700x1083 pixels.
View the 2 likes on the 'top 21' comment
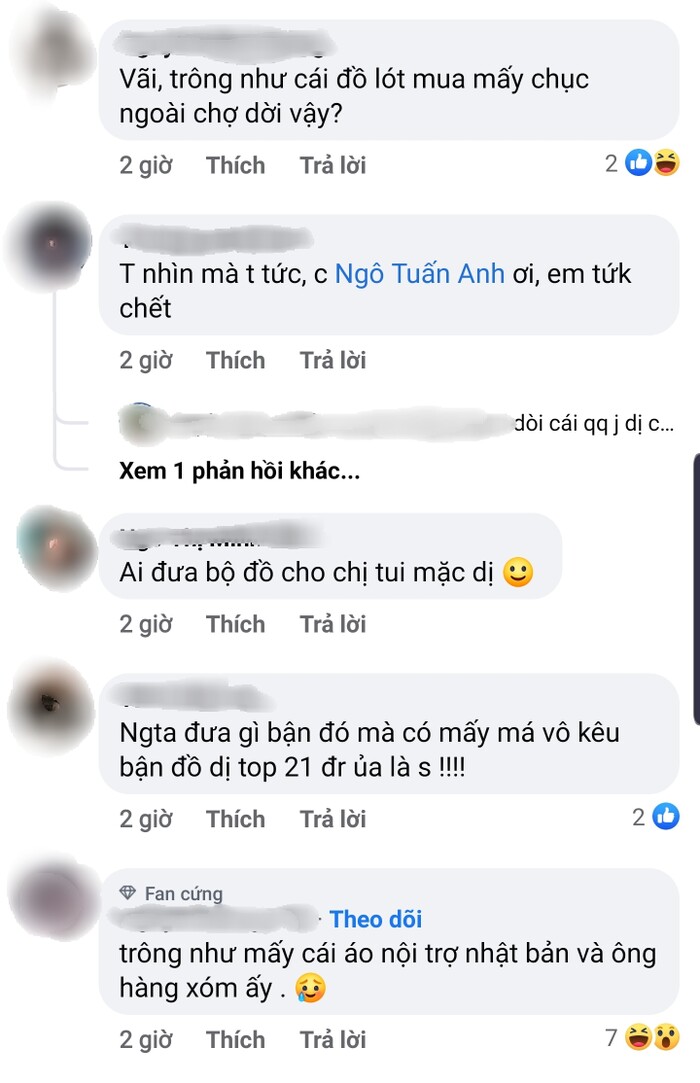pos(656,817)
